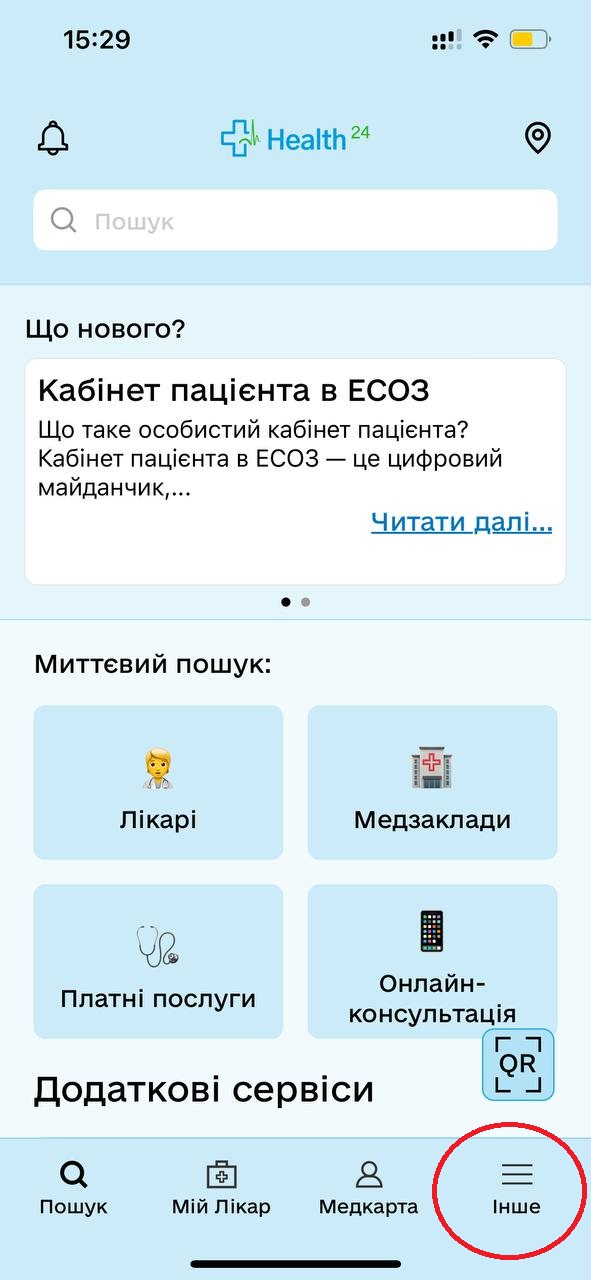Open the Платні послуги tile
This screenshot has width=591, height=1280.
pyautogui.click(x=158, y=961)
